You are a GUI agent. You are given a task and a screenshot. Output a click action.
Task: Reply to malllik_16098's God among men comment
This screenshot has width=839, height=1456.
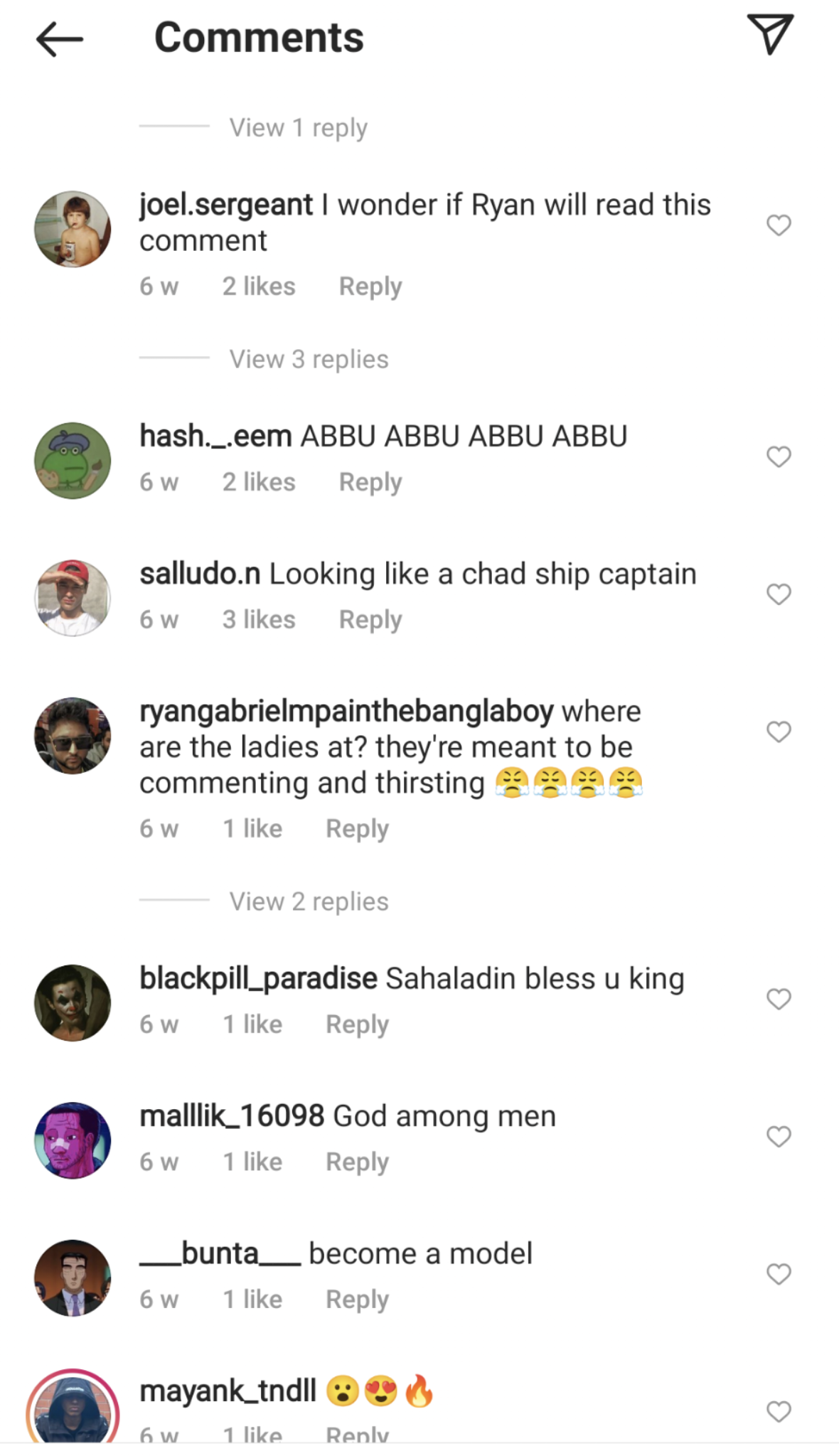point(357,1162)
